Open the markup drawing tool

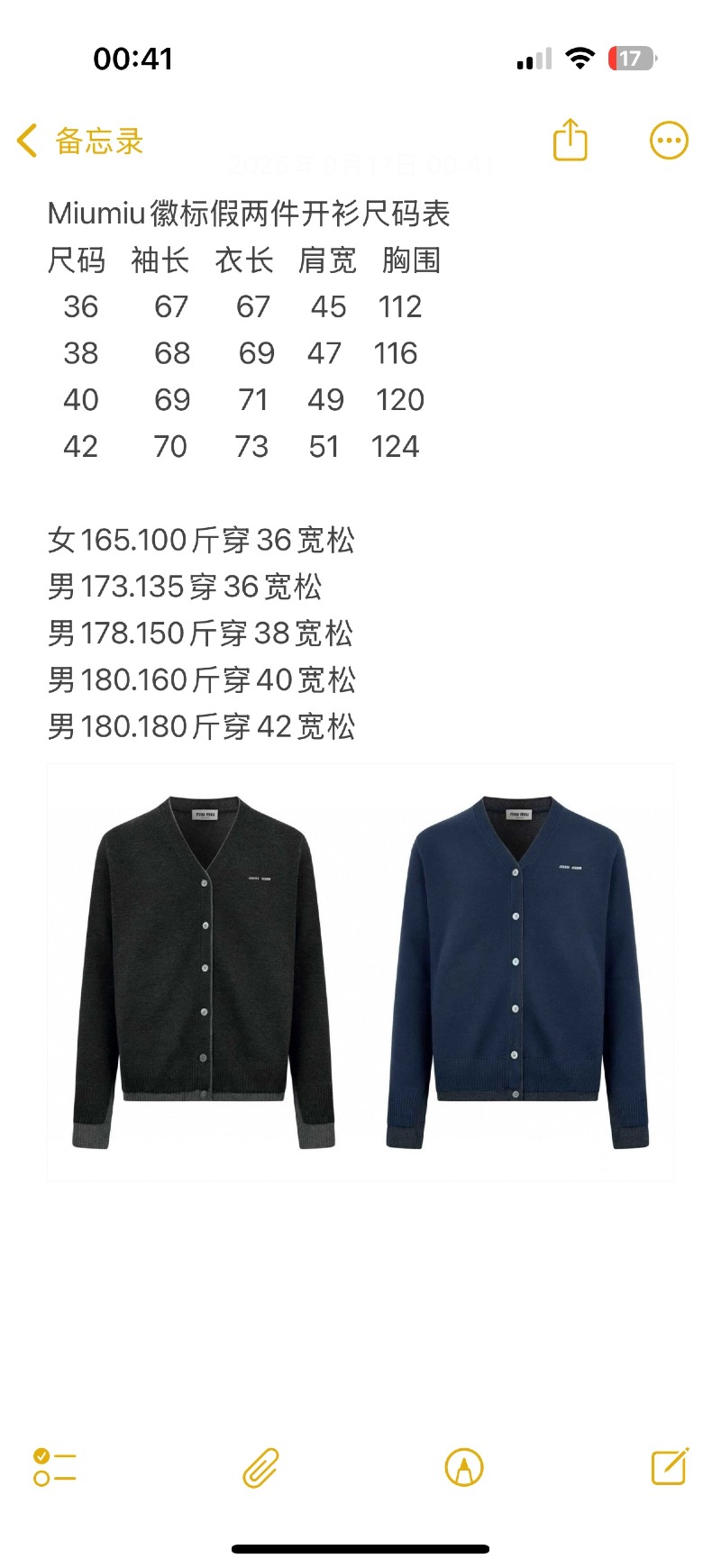pos(464,1467)
